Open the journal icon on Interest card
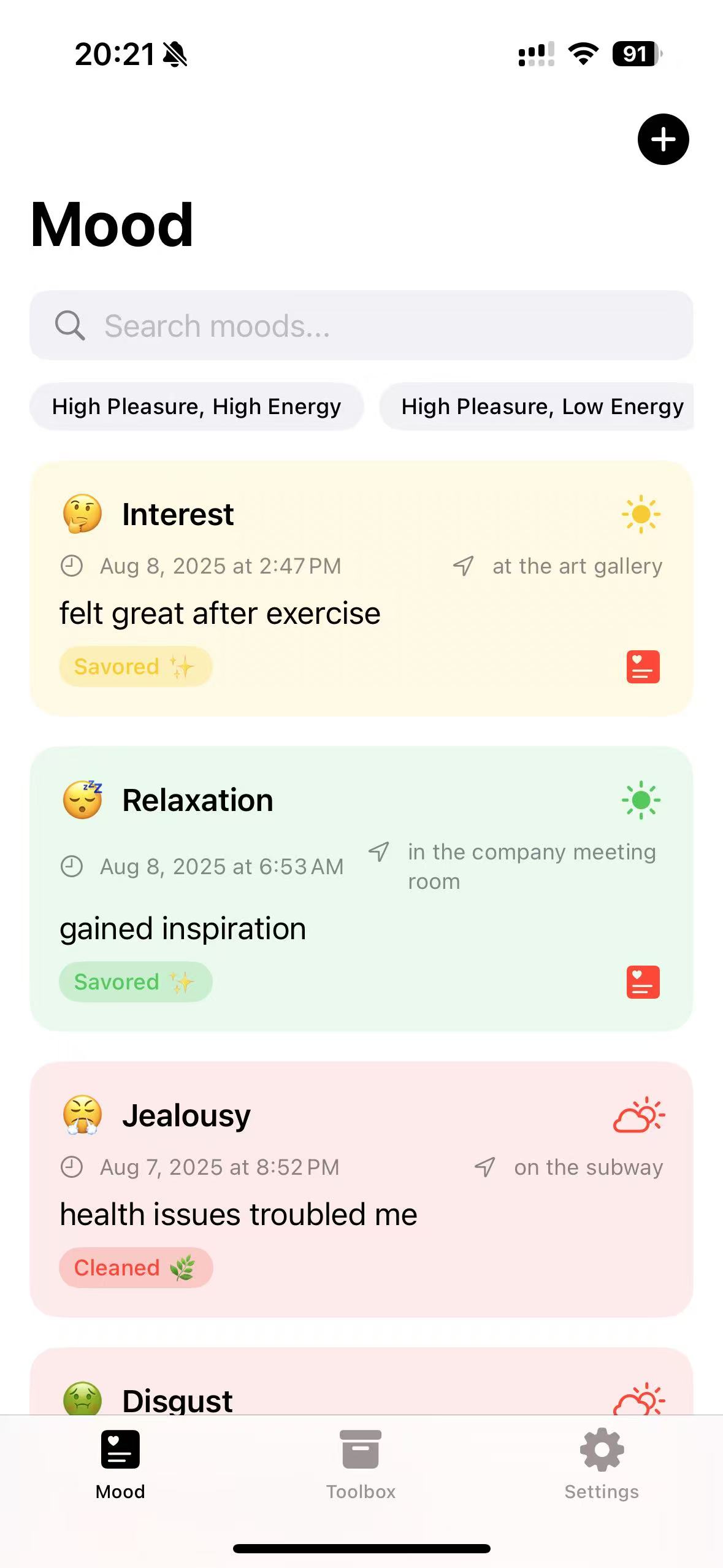 [643, 667]
